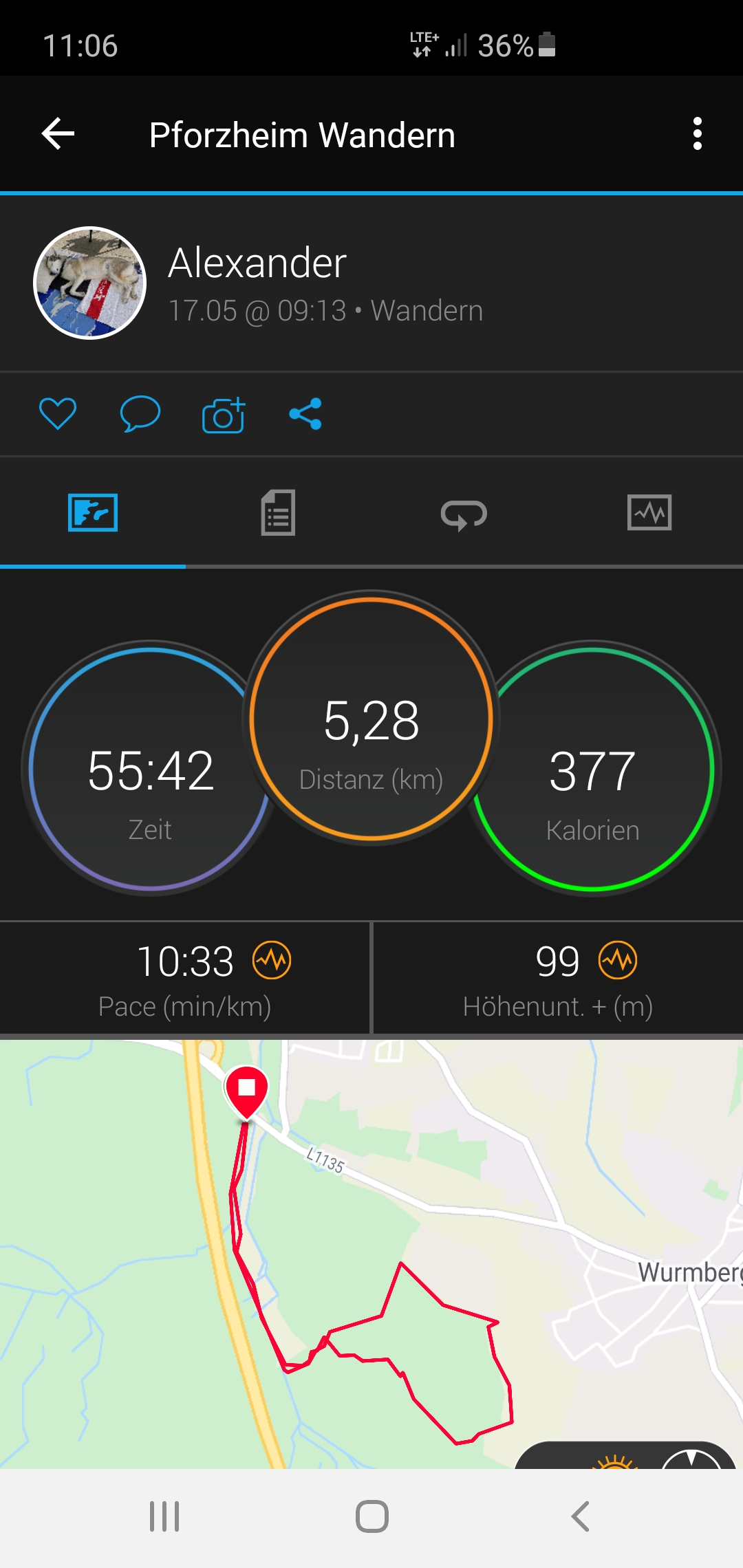Share the Pforzheim Wandern activity
The image size is (743, 1568).
305,414
